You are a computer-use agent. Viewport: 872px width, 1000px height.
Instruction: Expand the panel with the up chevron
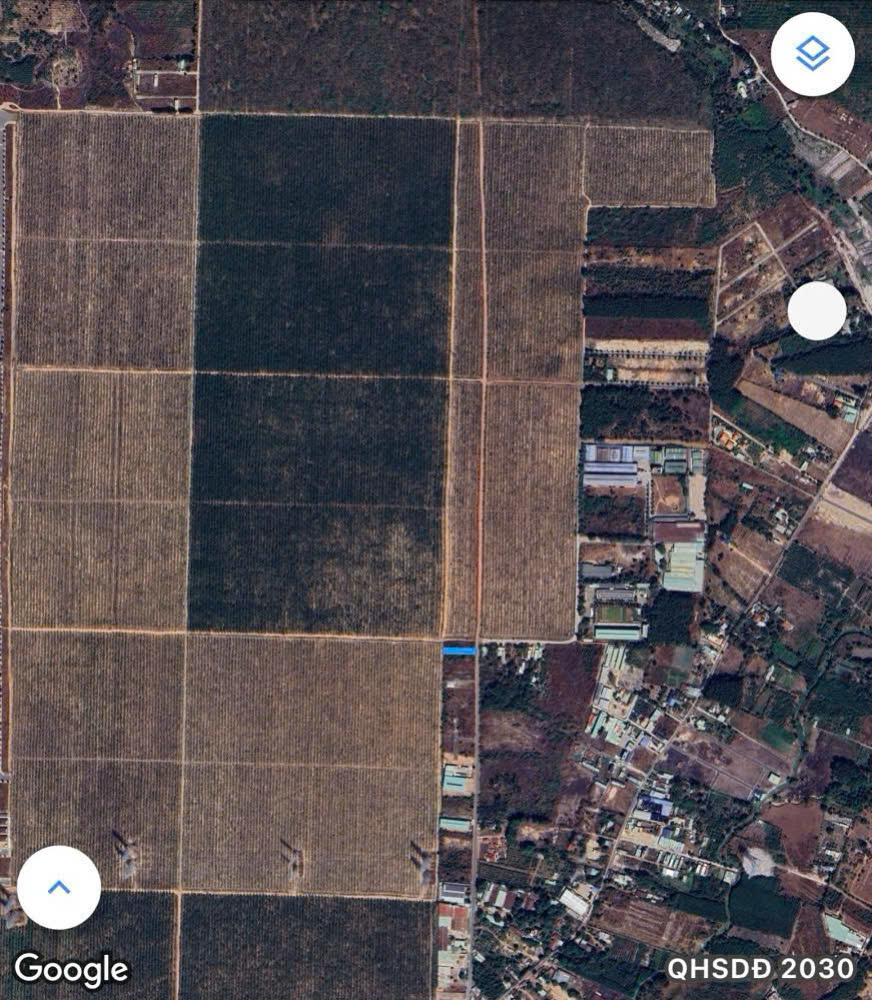(x=59, y=887)
